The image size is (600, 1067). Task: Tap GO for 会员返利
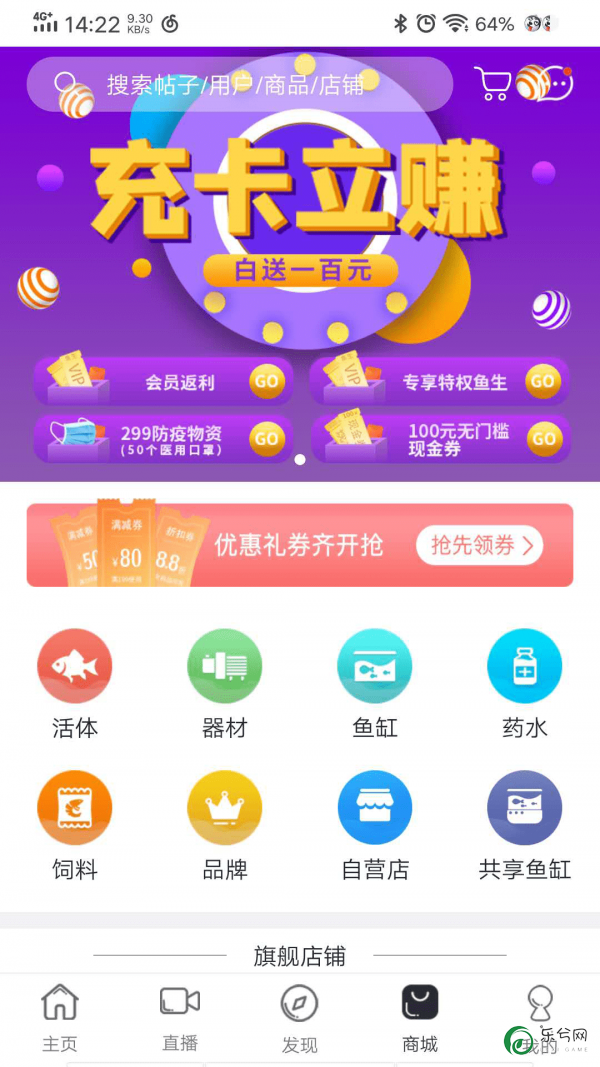tap(267, 381)
